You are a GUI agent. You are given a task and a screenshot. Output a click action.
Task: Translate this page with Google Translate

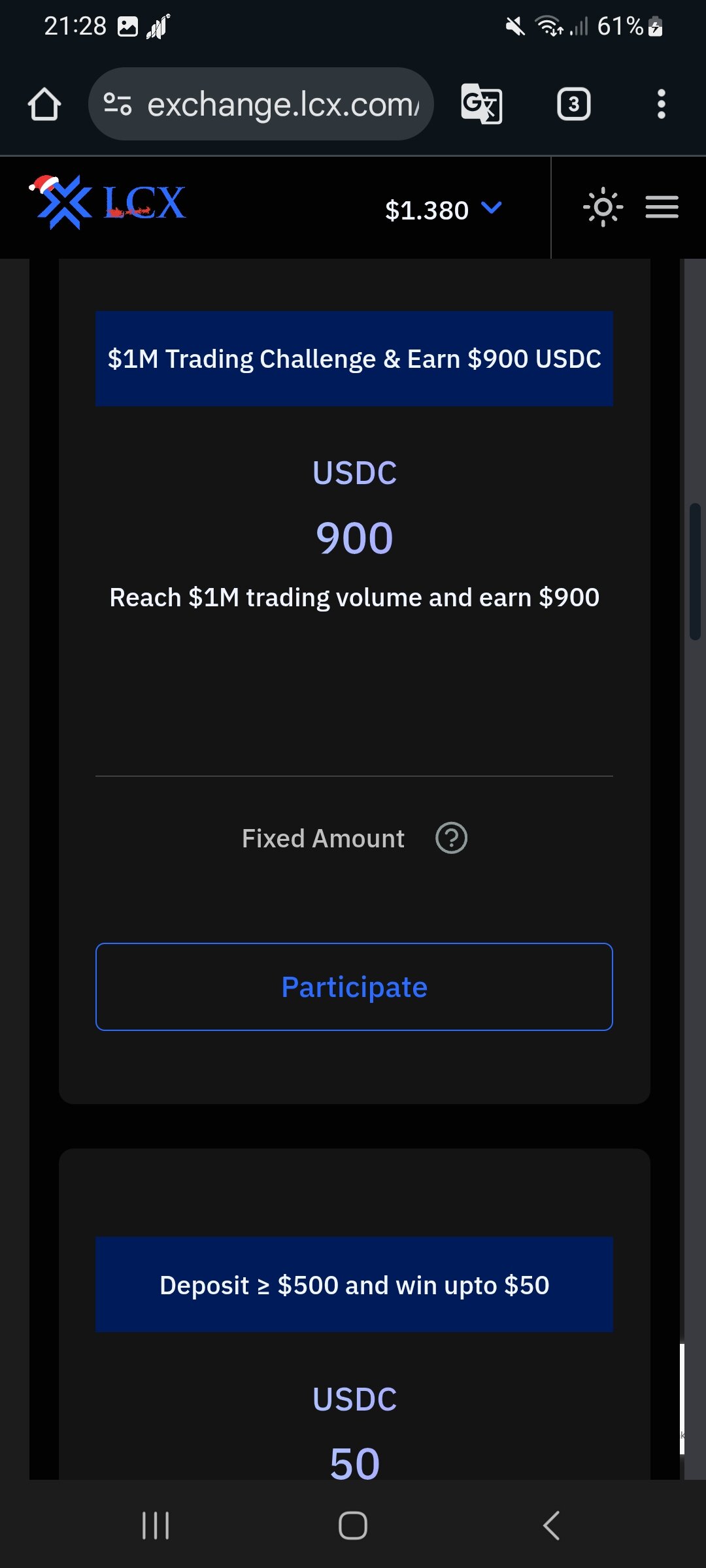(481, 104)
